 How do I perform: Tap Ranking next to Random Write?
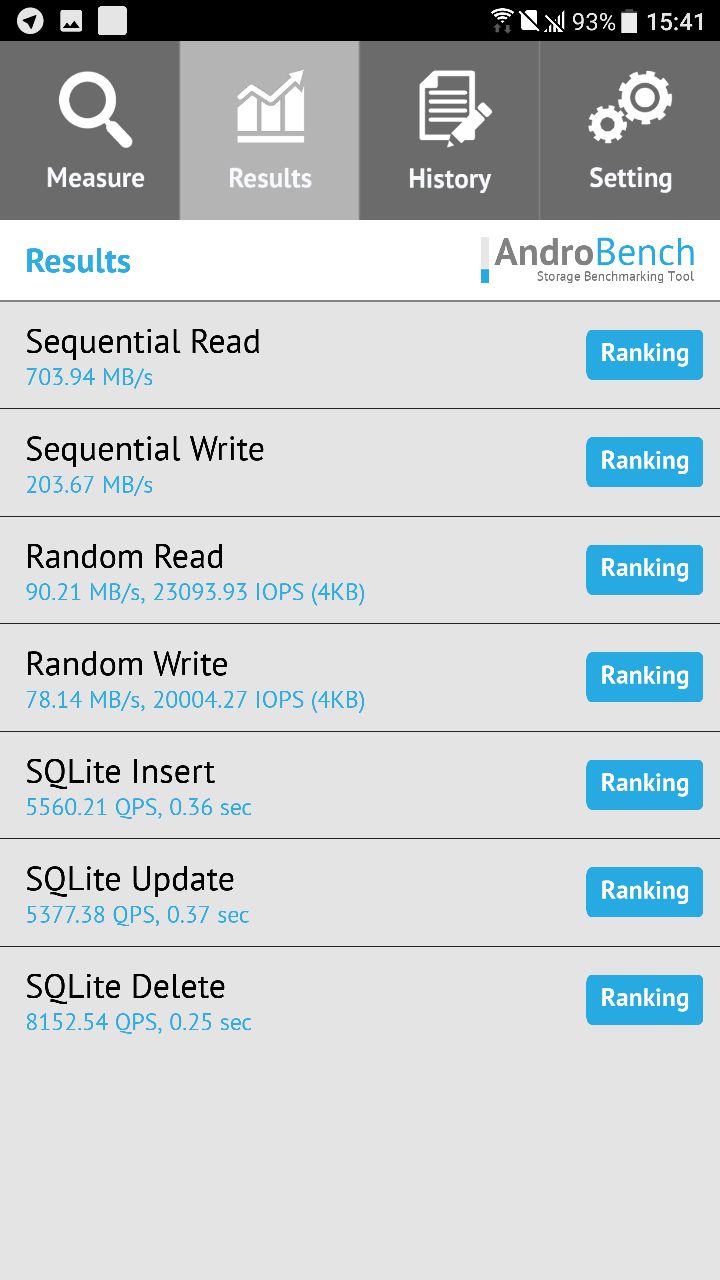644,677
